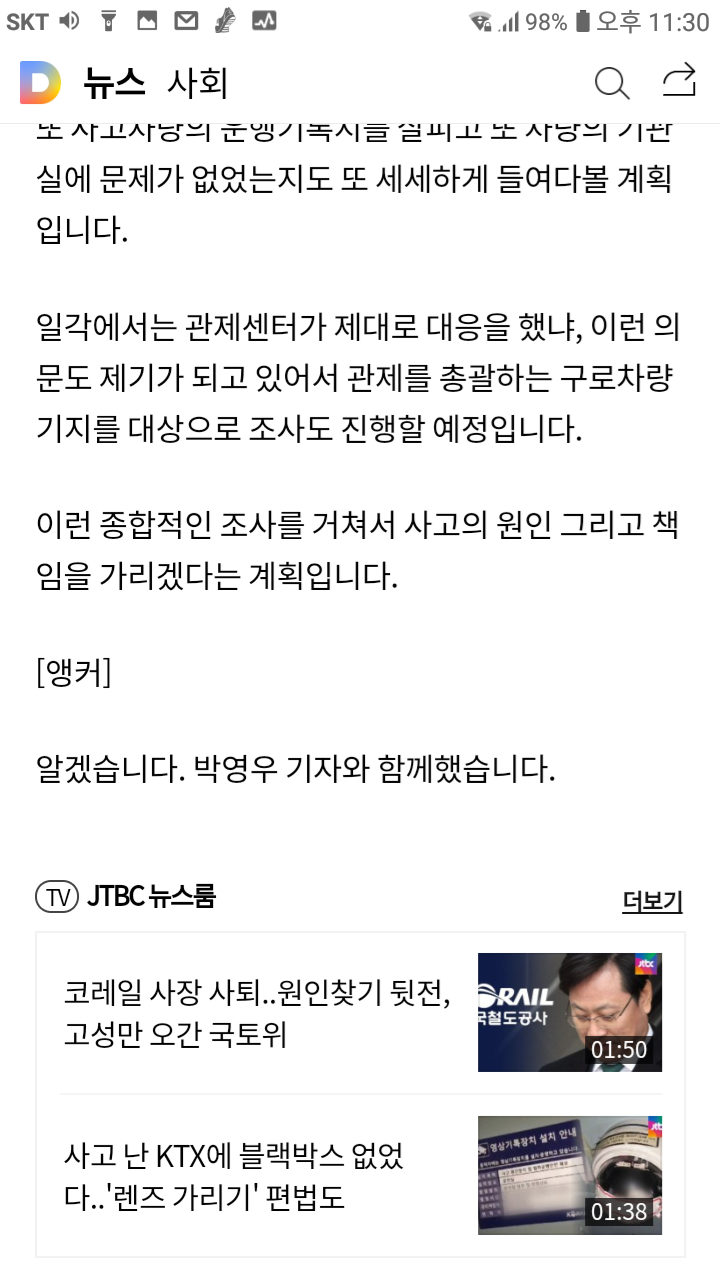Tap the Daum D logo
The height and width of the screenshot is (1280, 720).
tap(41, 83)
